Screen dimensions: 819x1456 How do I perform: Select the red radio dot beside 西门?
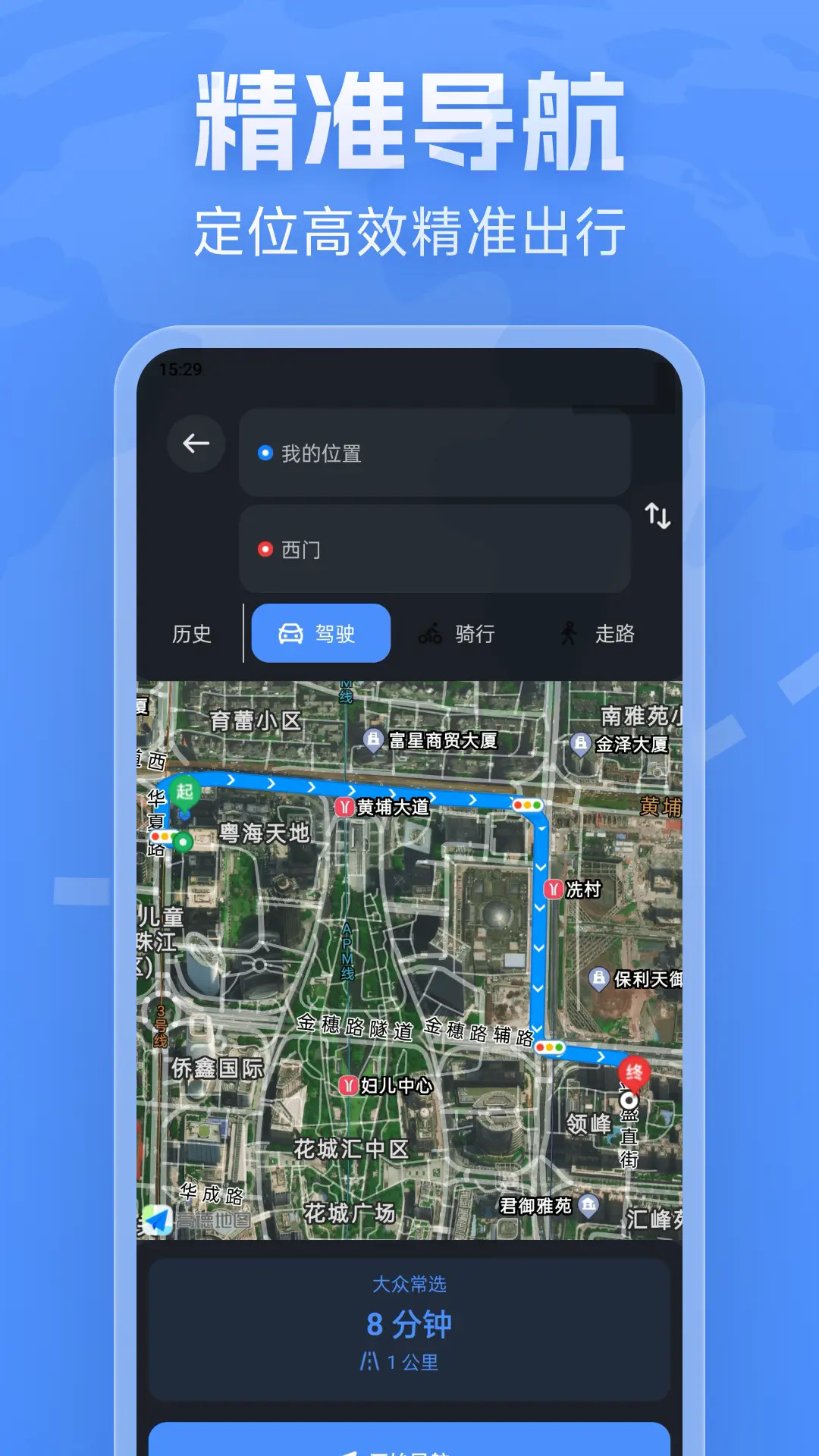point(265,549)
